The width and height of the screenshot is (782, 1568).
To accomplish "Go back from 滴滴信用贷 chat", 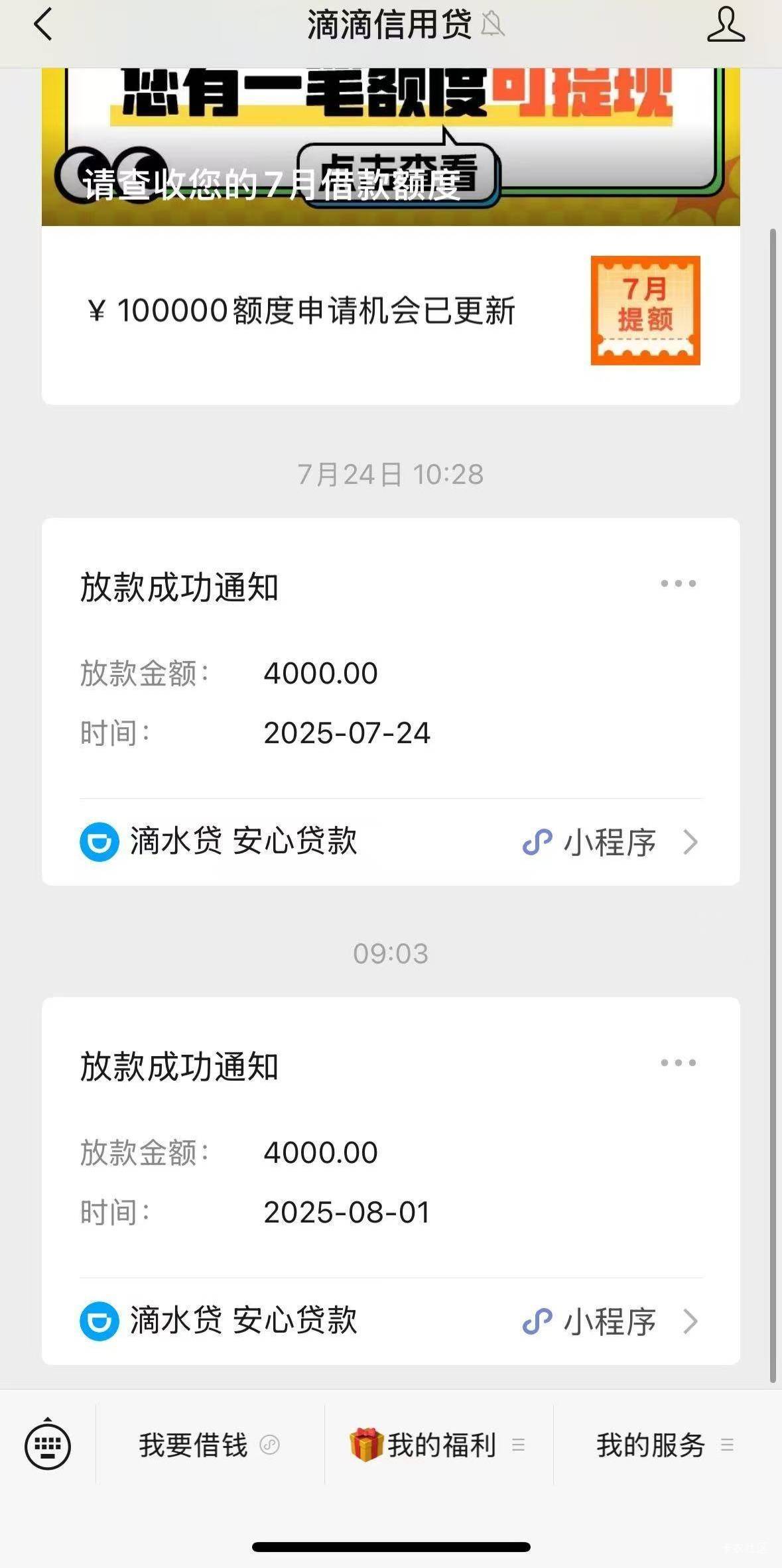I will (43, 25).
